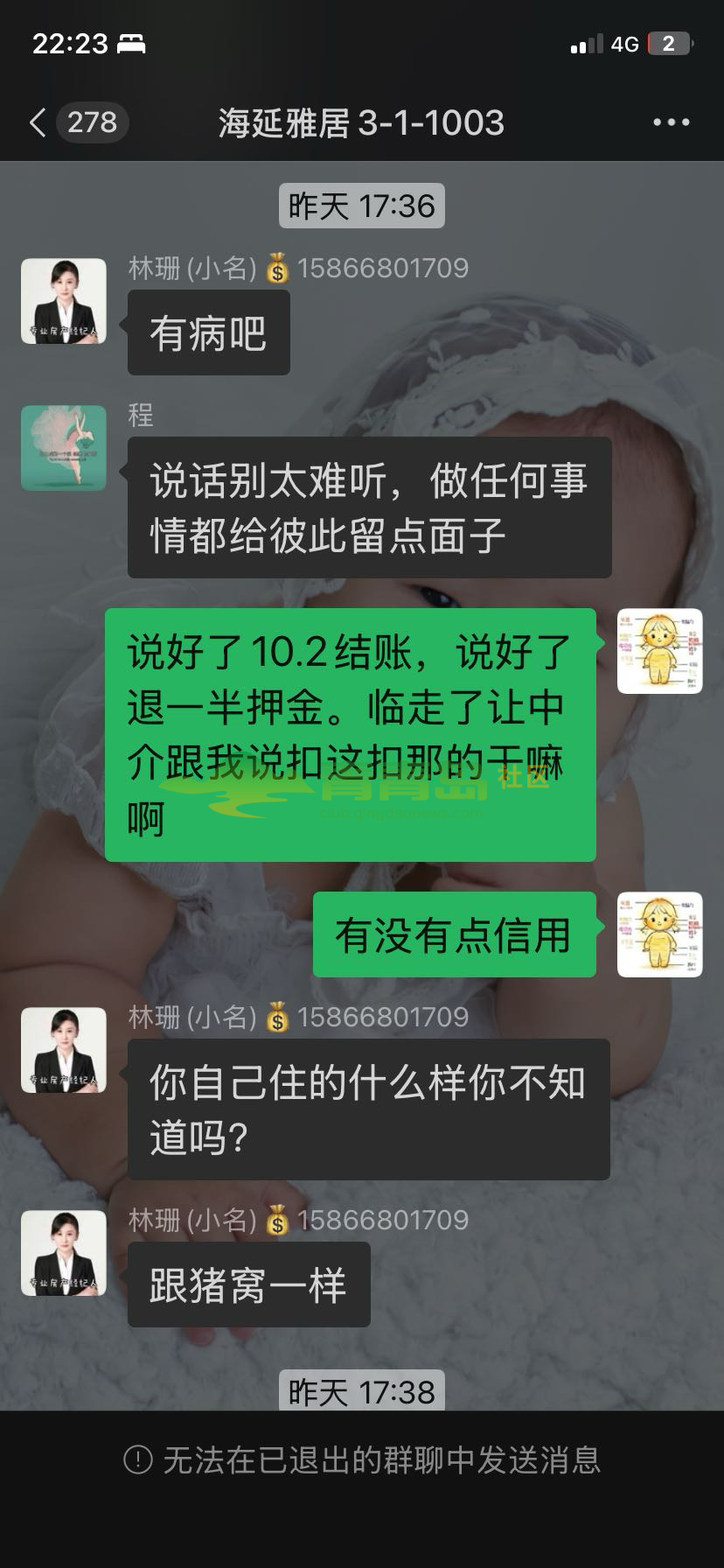
Task: Tap 林珊's avatar next to 有病吧
Action: tap(64, 301)
